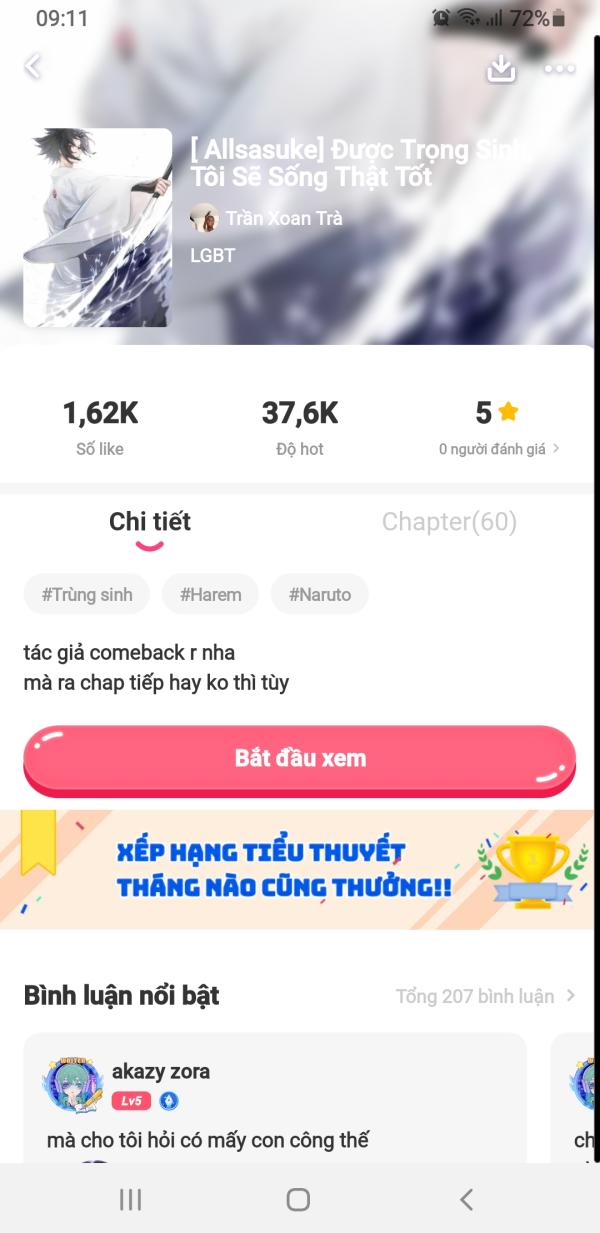Tap the system home button
The width and height of the screenshot is (600, 1233).
pyautogui.click(x=298, y=1200)
